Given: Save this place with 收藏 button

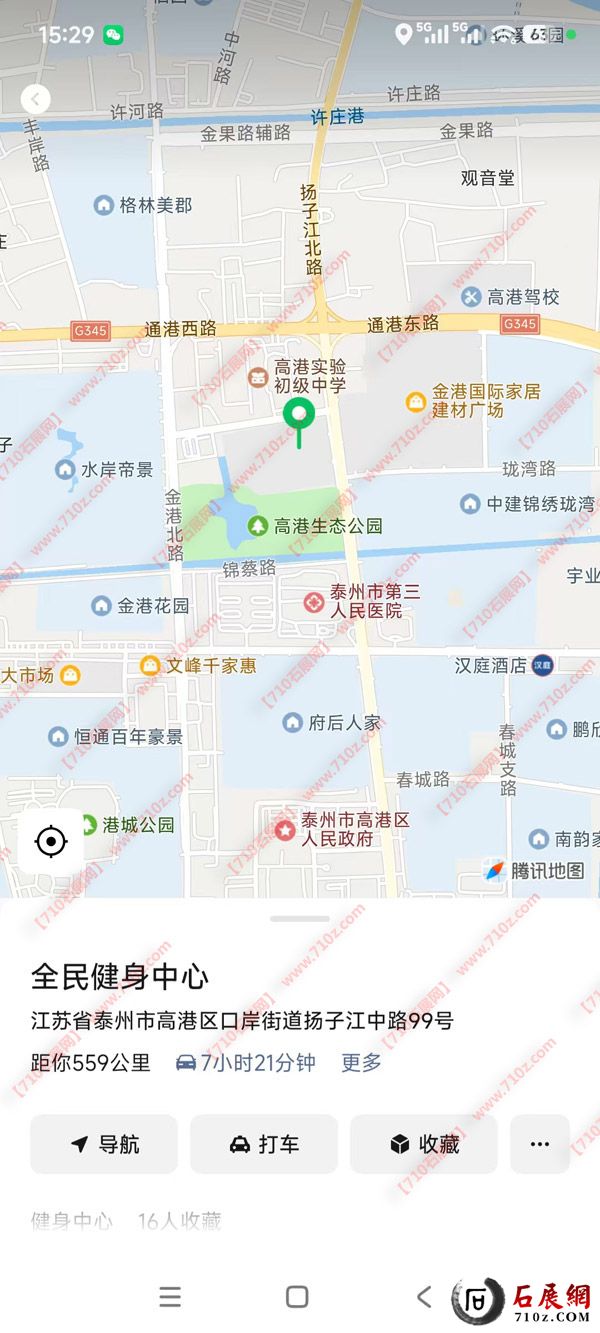Looking at the screenshot, I should point(424,1144).
